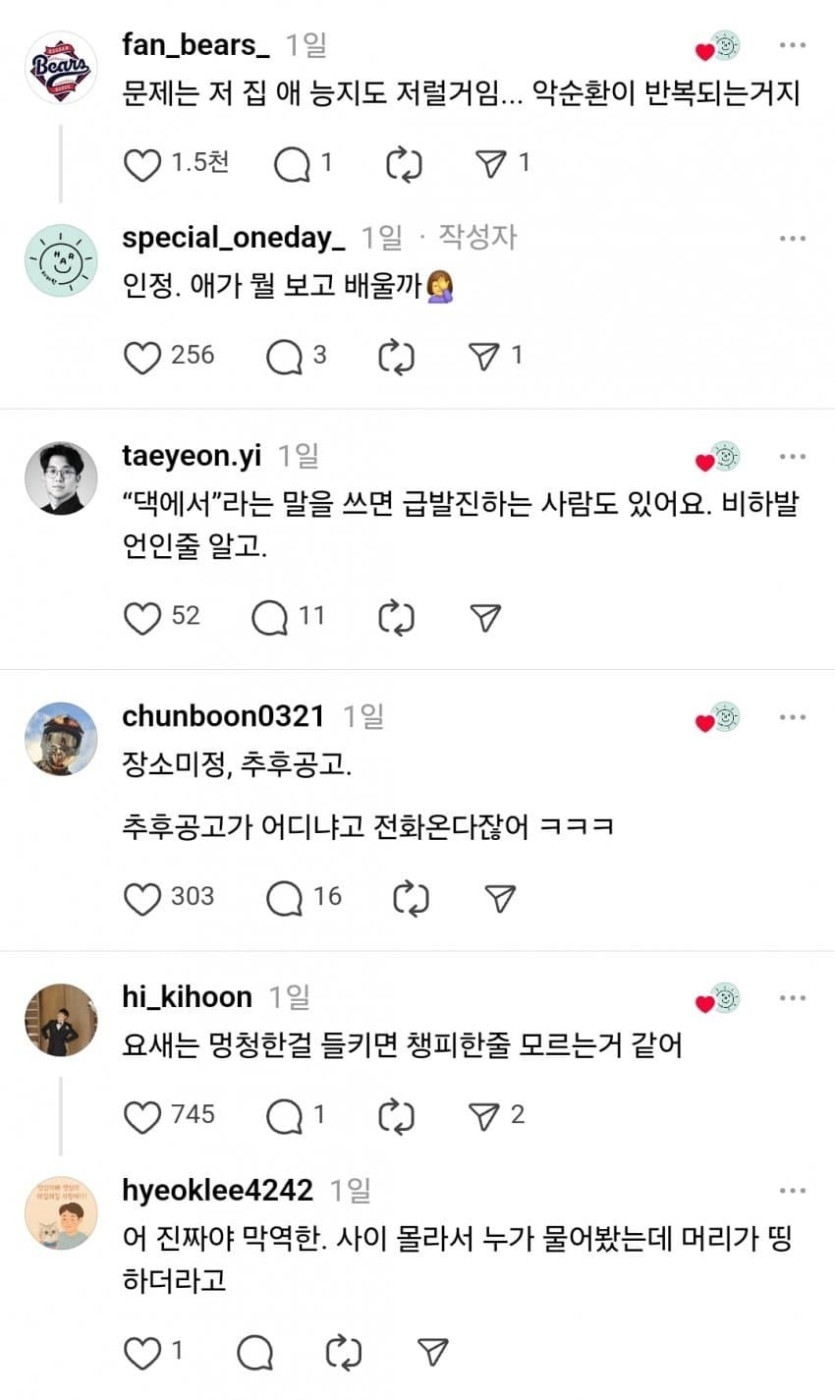Open more options on taeyeon.yi's comment
Viewport: 835px width, 1400px height.
point(792,456)
